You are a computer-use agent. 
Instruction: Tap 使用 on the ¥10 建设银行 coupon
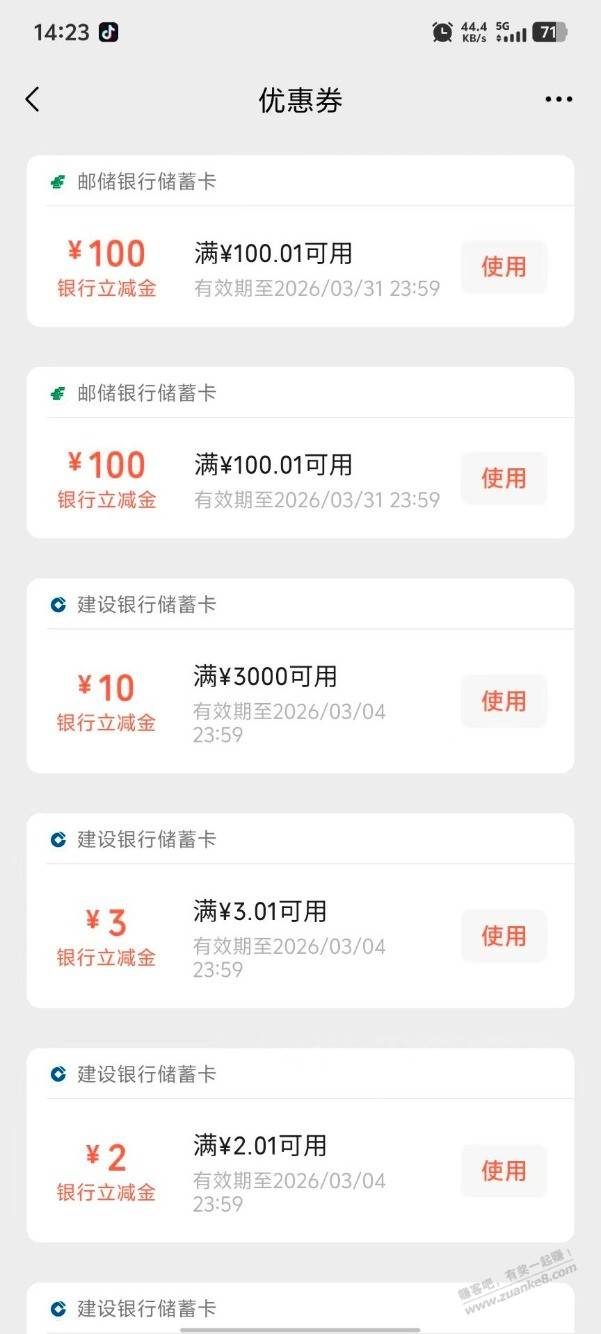click(x=503, y=701)
